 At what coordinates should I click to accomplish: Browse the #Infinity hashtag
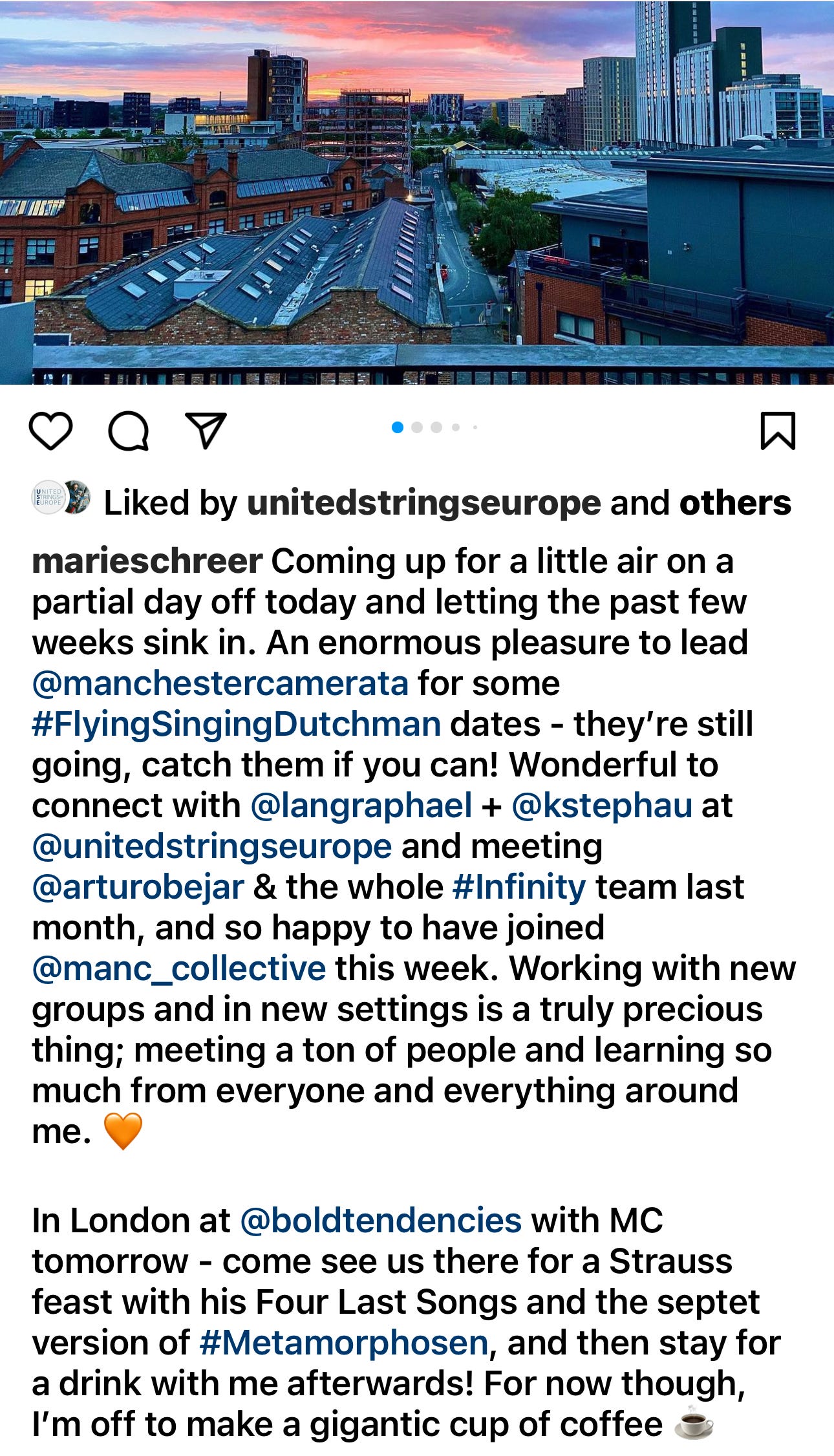point(519,887)
